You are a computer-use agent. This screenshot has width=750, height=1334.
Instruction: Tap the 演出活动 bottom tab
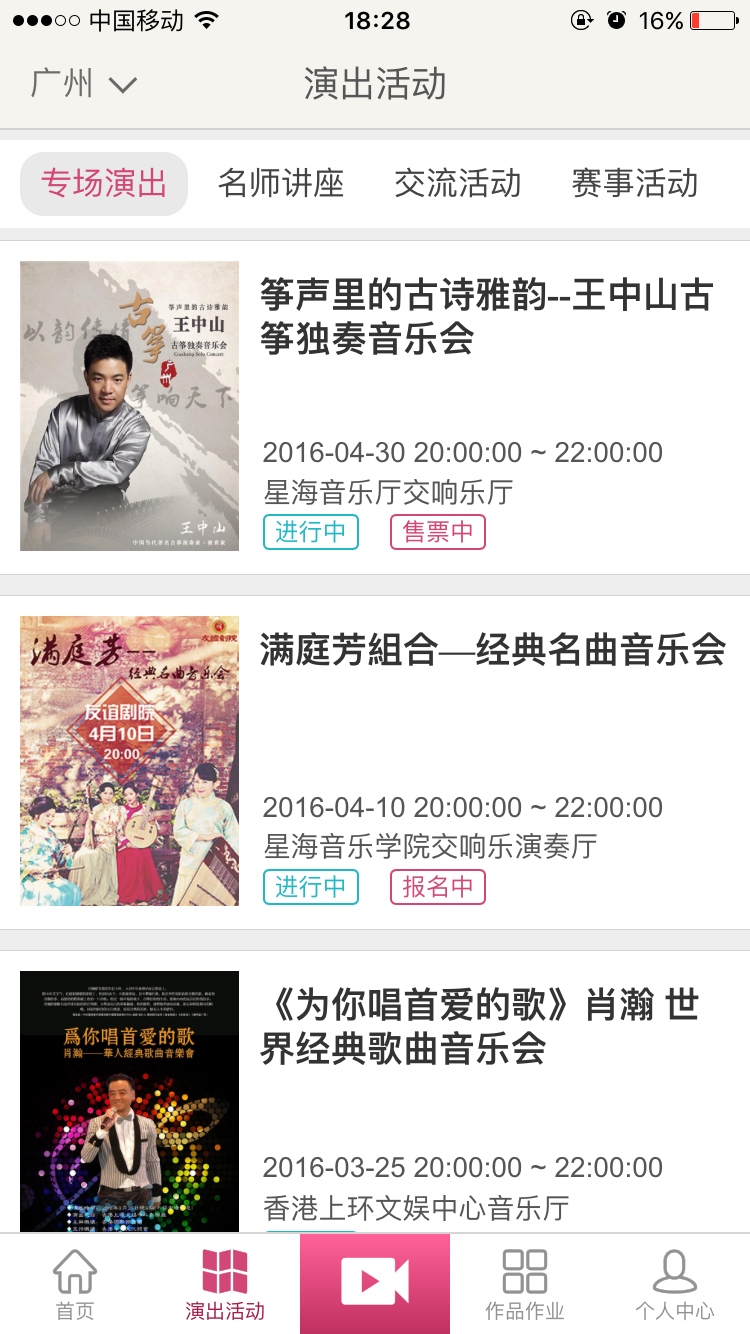tap(225, 1285)
